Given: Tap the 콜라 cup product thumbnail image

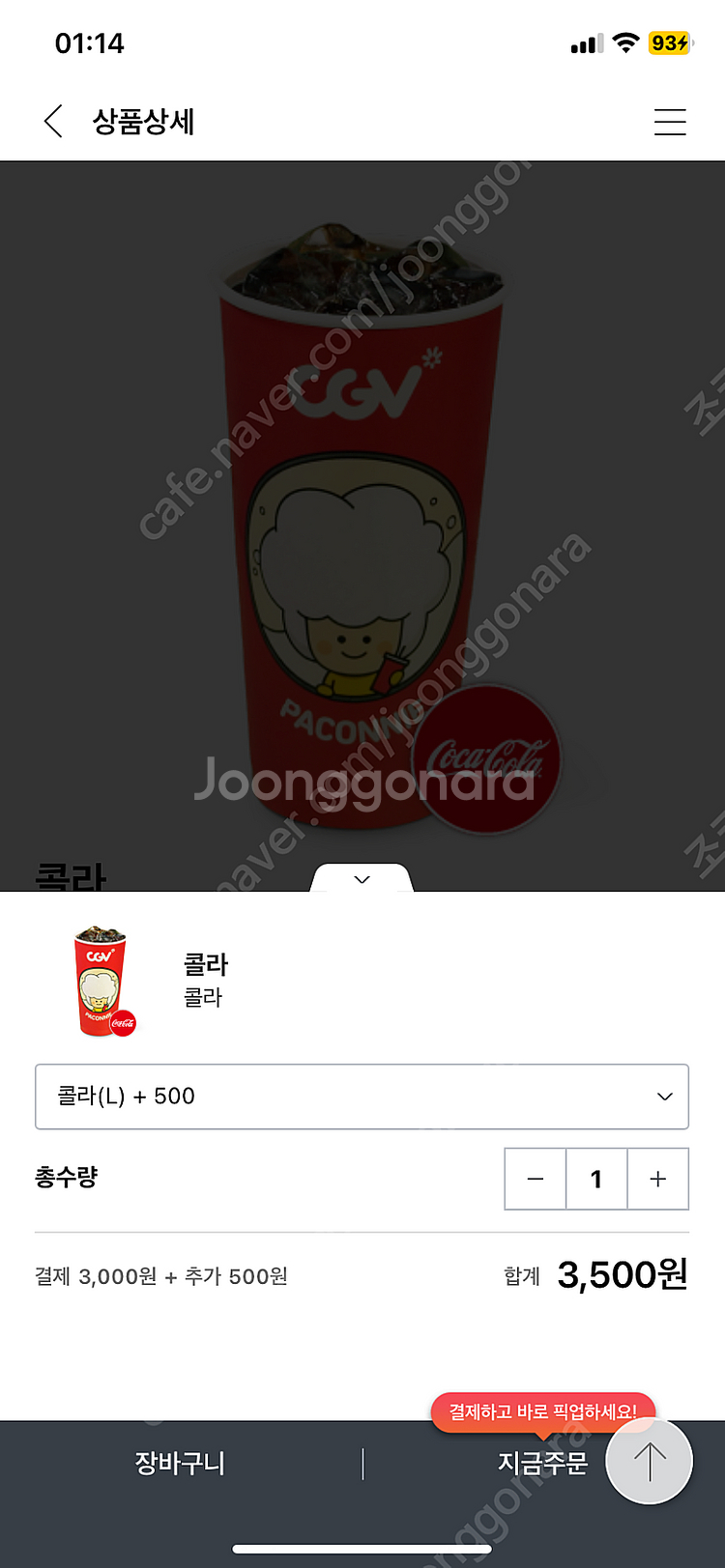Looking at the screenshot, I should point(101,980).
